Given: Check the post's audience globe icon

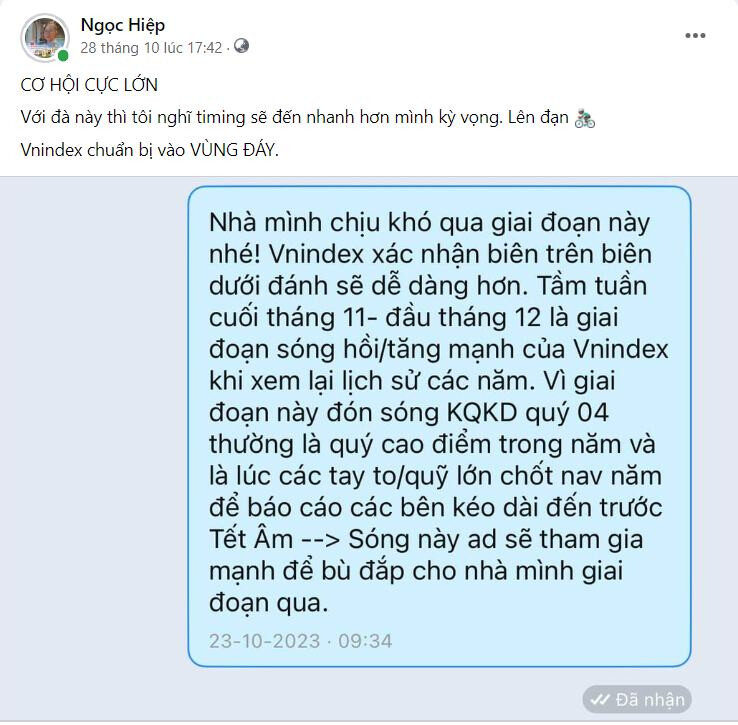Looking at the screenshot, I should pos(241,46).
